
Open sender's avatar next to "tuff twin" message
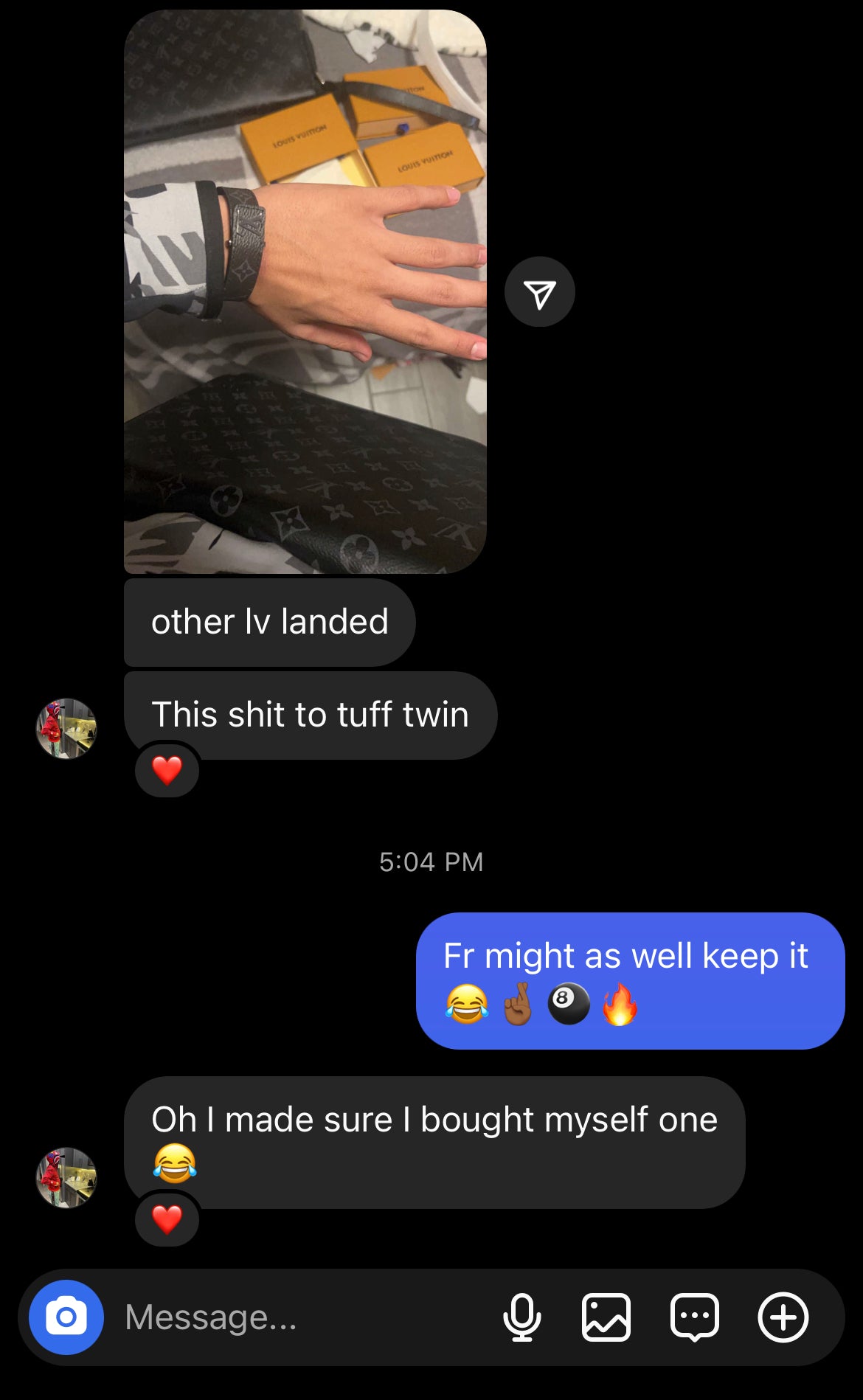(x=66, y=729)
